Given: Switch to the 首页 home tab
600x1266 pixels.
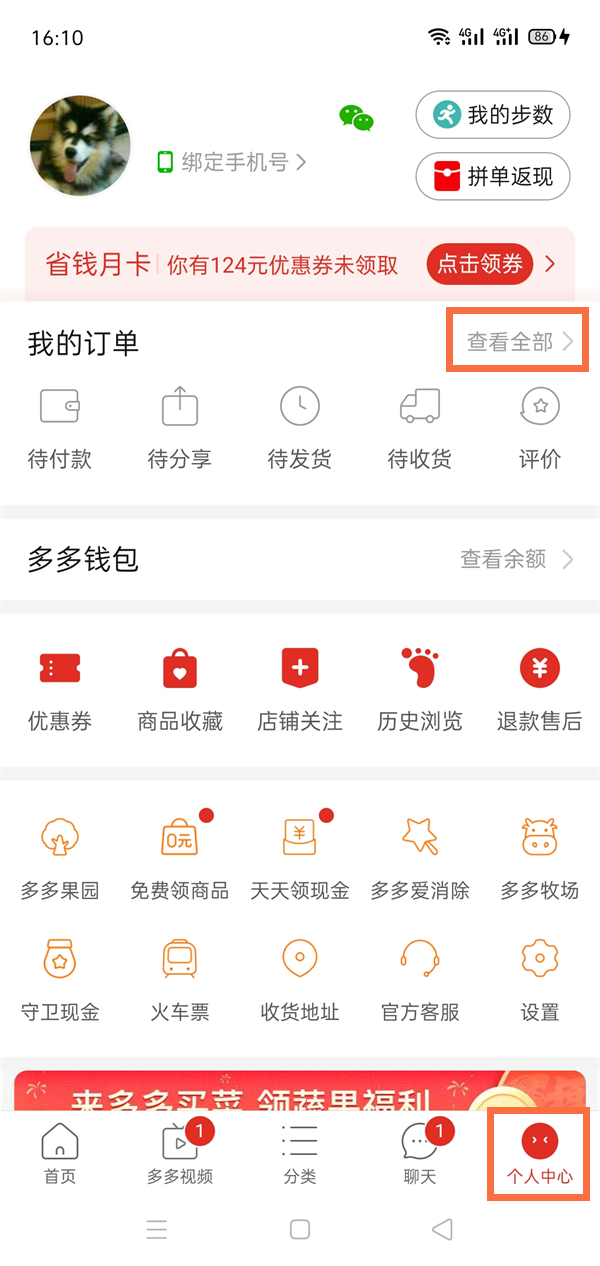Looking at the screenshot, I should (x=60, y=1153).
